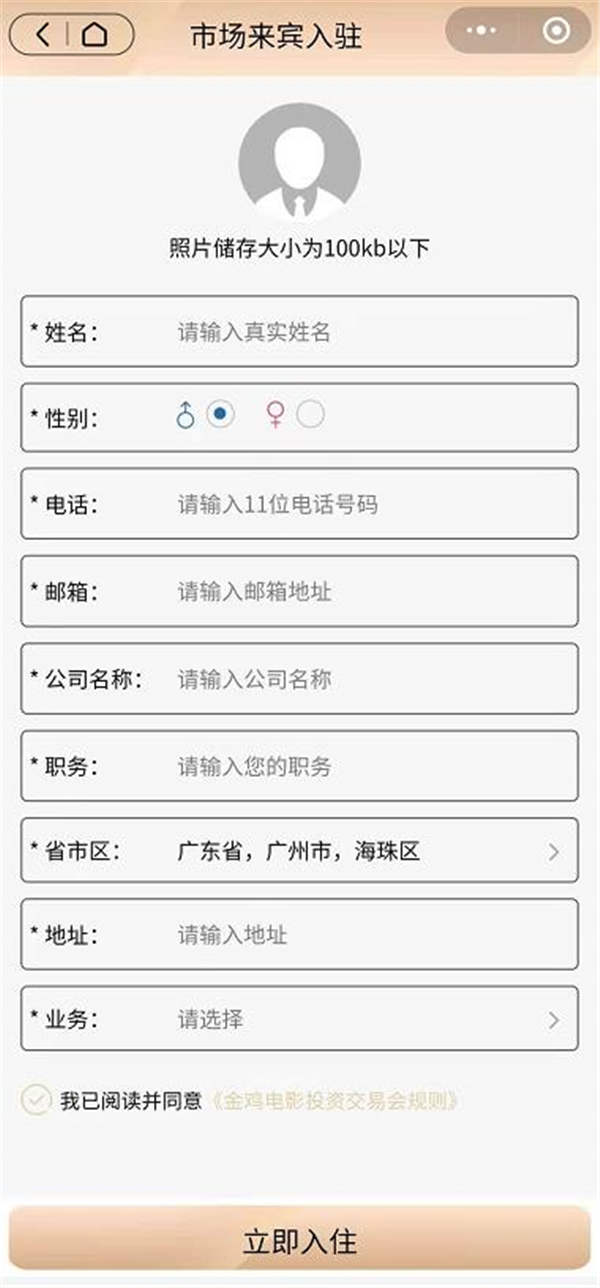
Task: Close the mini program with the circle icon
Action: click(x=556, y=32)
